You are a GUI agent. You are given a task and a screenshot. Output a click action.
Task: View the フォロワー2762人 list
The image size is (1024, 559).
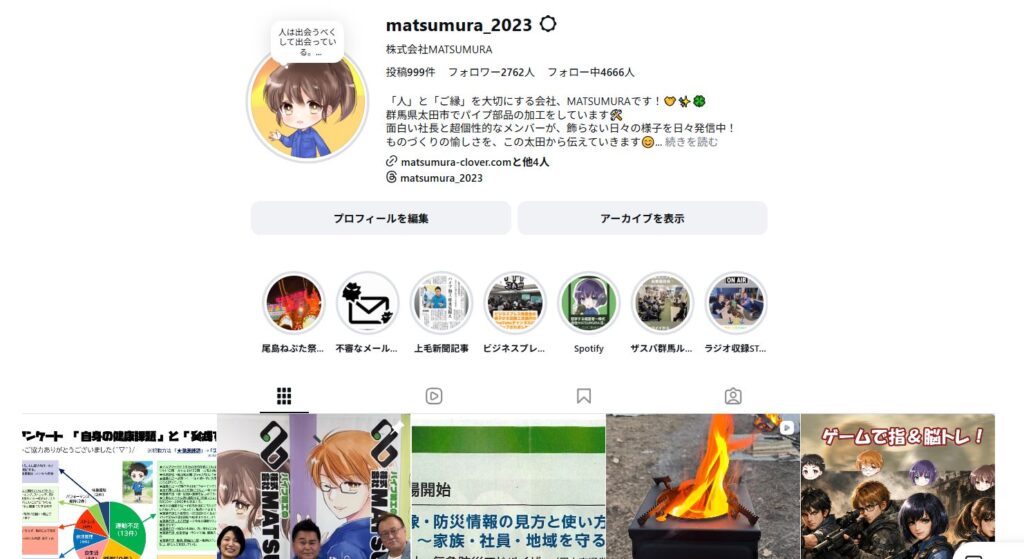pyautogui.click(x=491, y=72)
